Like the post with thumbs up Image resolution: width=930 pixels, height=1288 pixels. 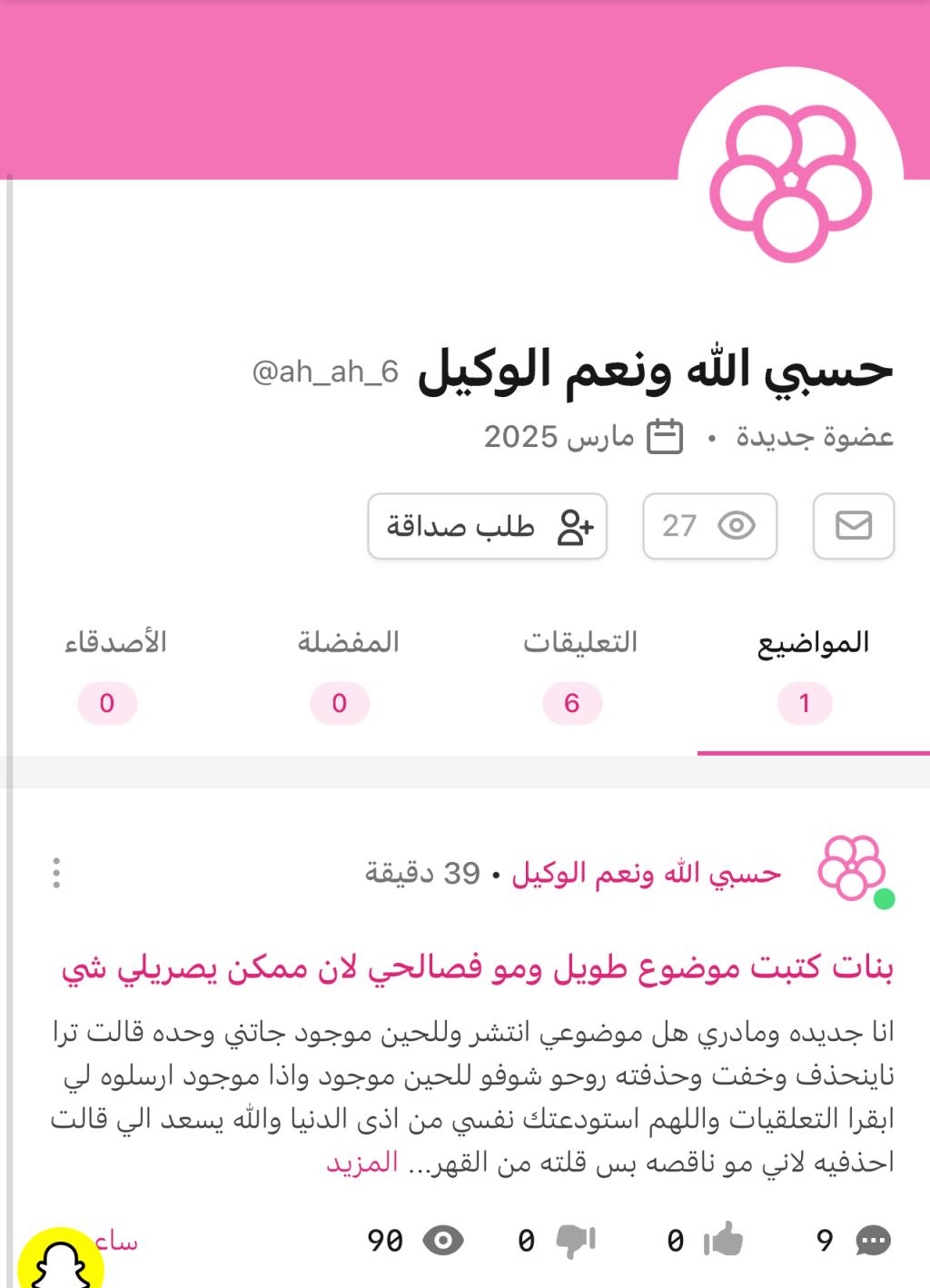723,1241
